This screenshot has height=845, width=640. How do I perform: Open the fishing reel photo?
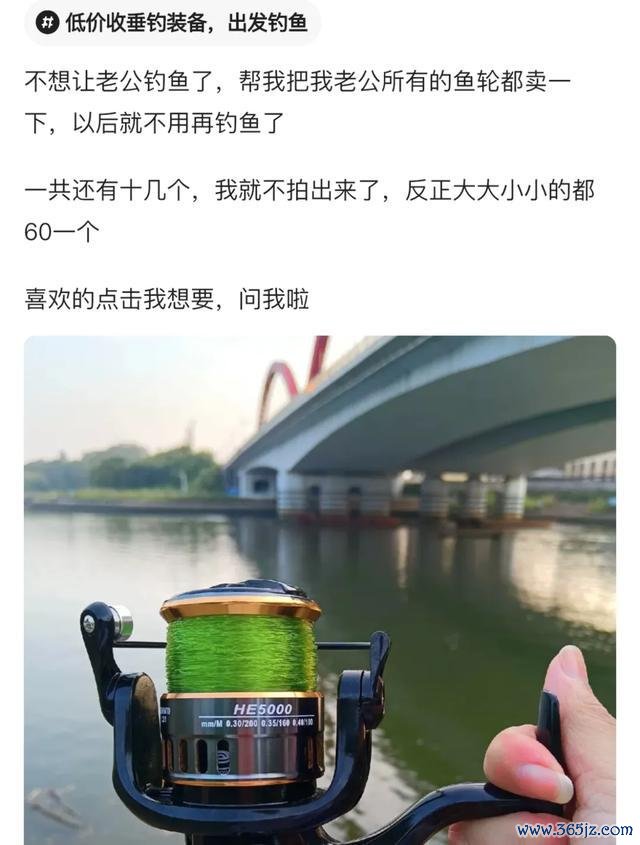pos(319,588)
